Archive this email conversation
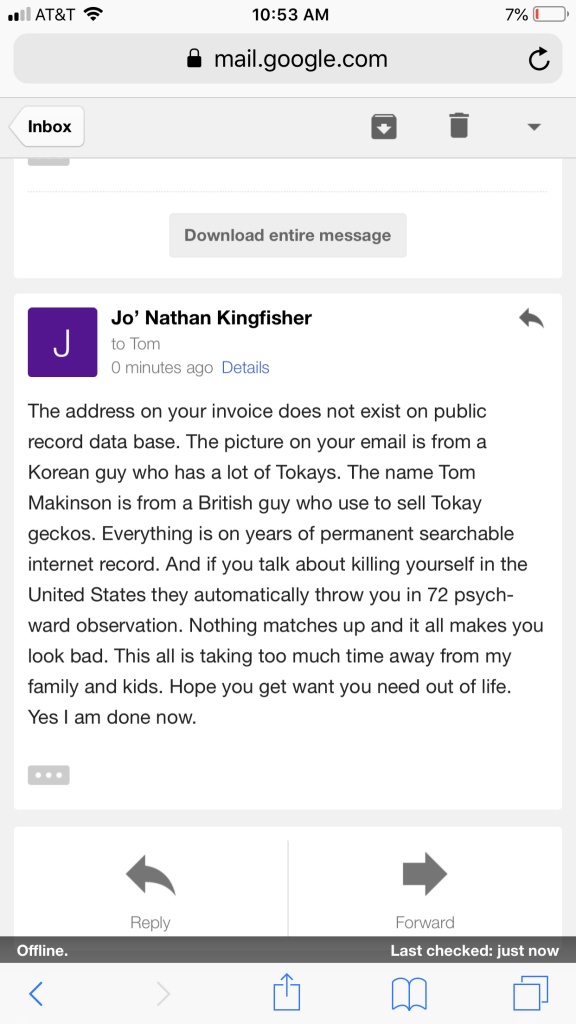 coord(384,126)
